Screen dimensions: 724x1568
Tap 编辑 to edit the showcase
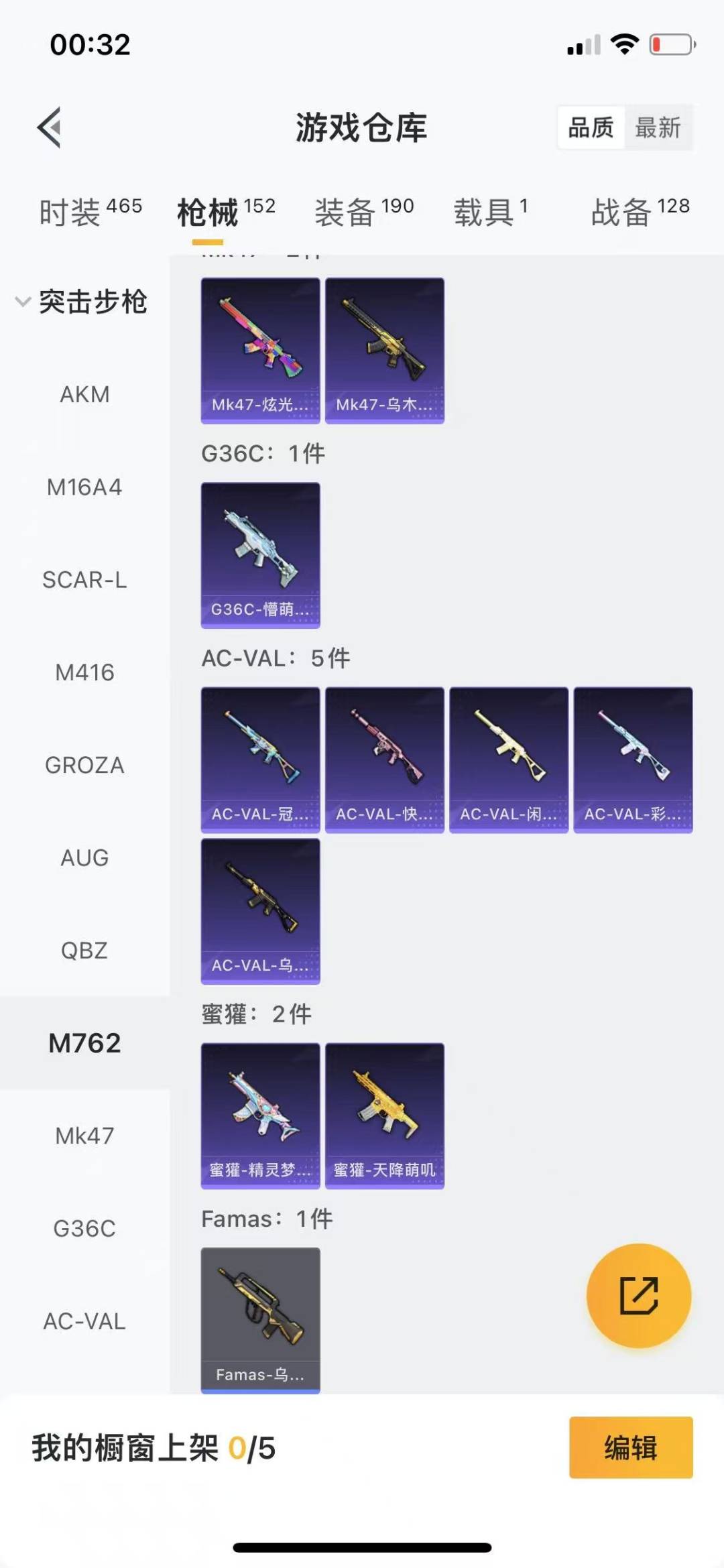pos(630,1447)
